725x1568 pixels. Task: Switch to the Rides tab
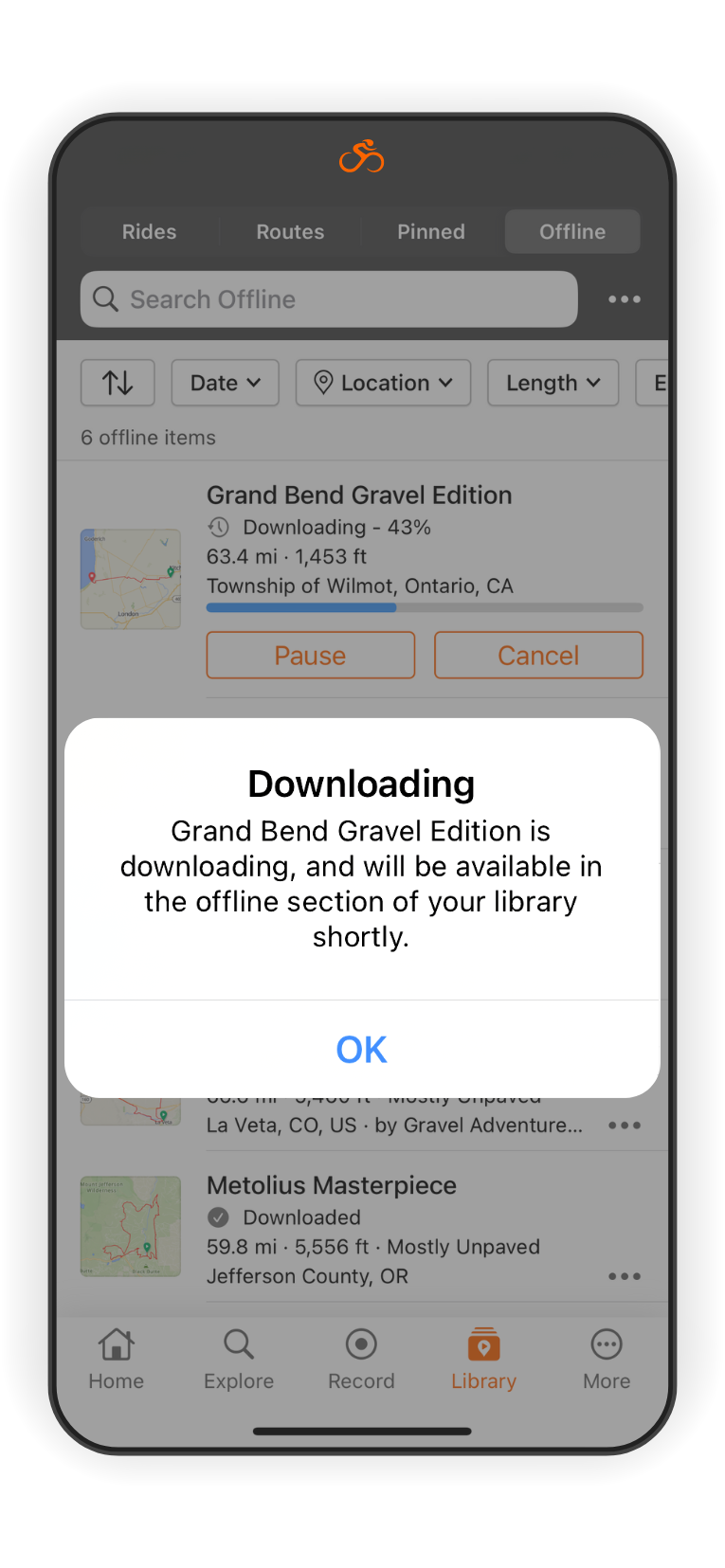(149, 231)
